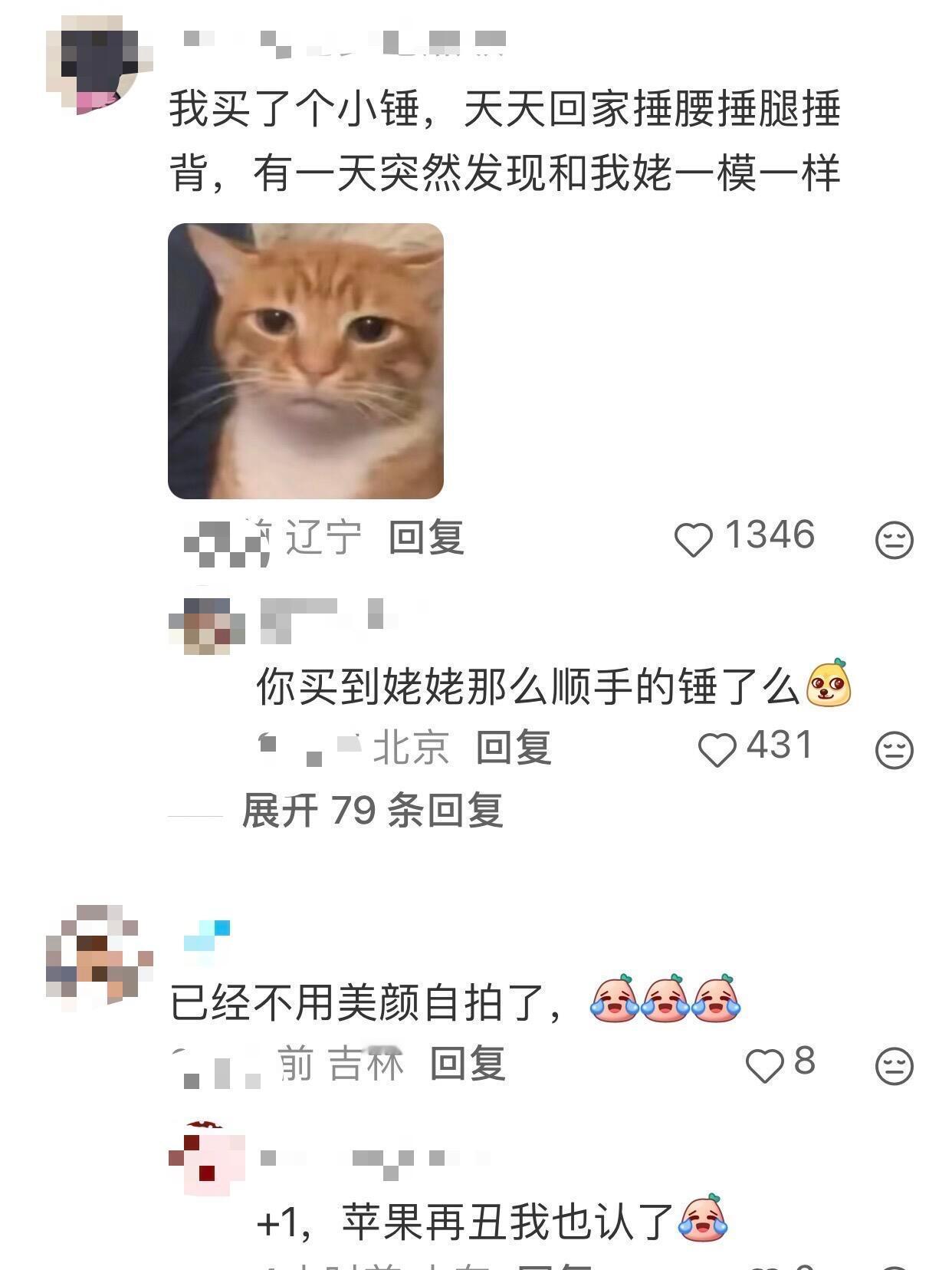Screen dimensions: 952x1270
Task: Like the hammer comment showing 1346
Action: [x=698, y=540]
